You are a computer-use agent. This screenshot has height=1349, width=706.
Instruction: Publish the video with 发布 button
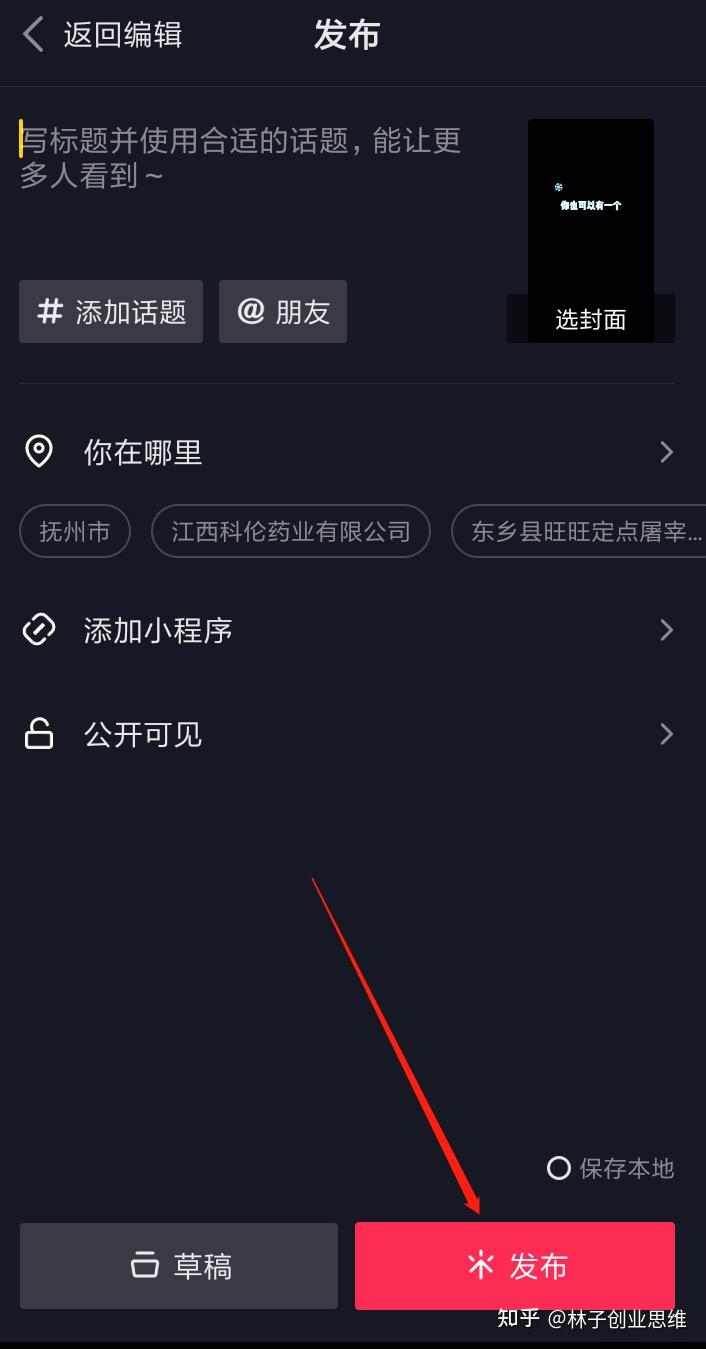(515, 1266)
